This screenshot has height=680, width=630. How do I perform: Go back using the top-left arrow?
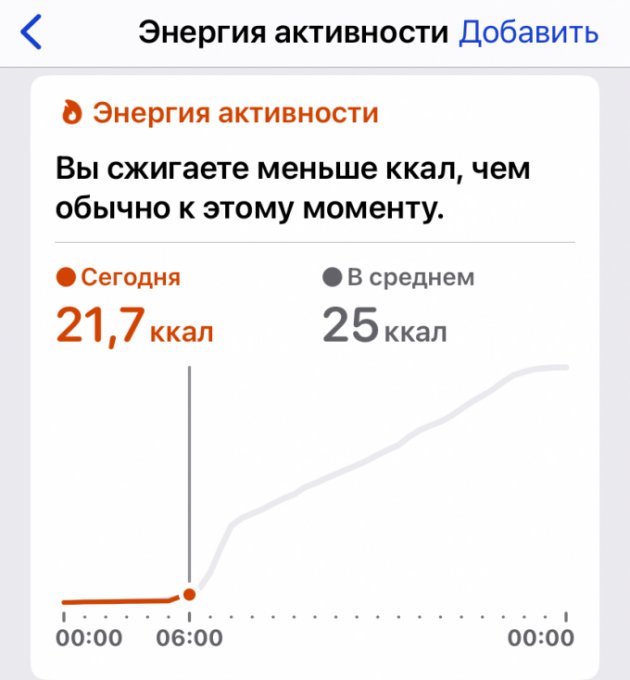(x=32, y=32)
